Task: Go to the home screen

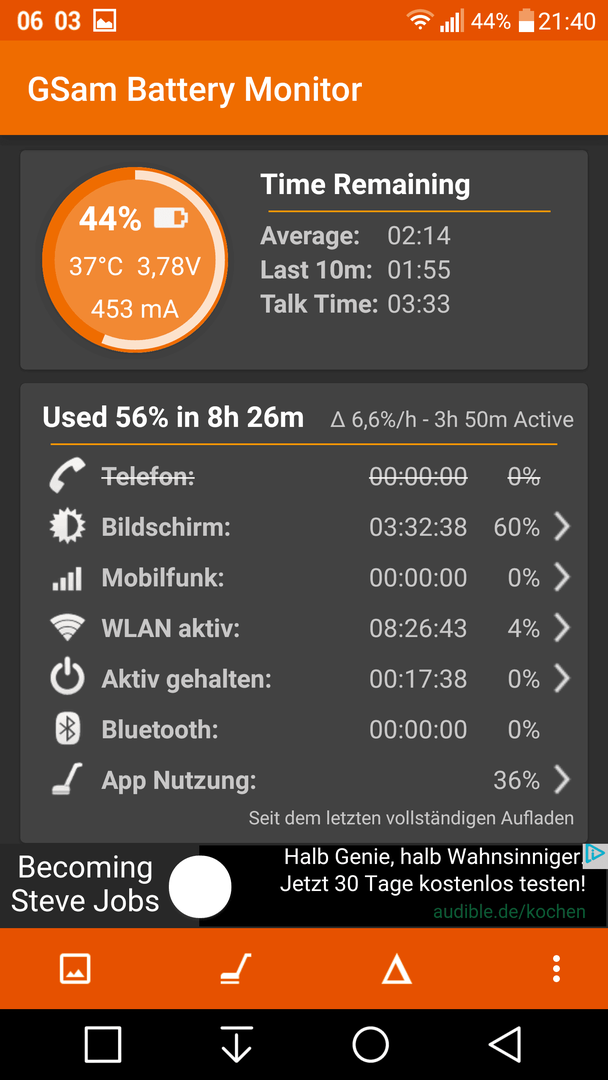Action: tap(371, 1045)
